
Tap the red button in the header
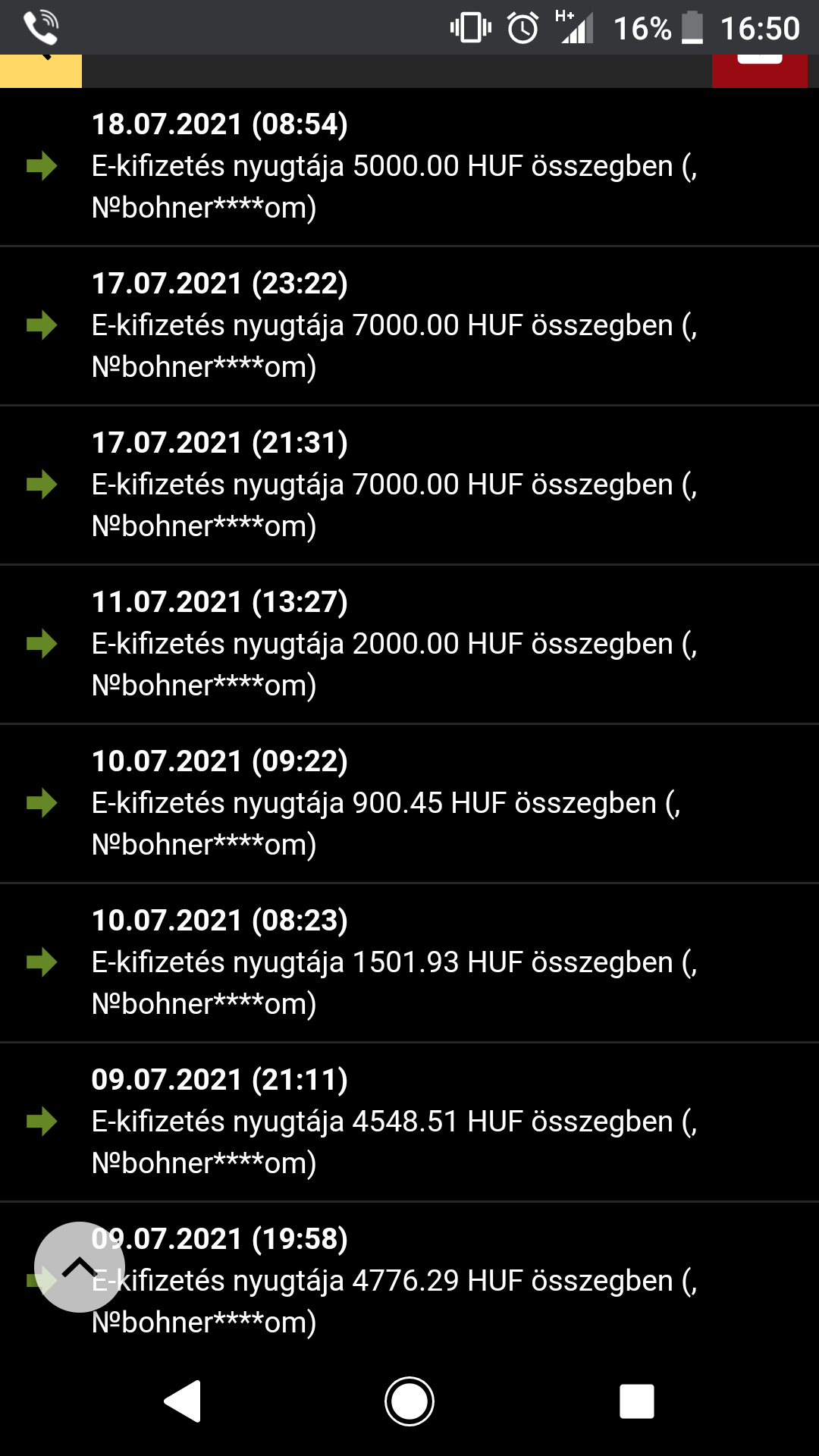coord(759,71)
